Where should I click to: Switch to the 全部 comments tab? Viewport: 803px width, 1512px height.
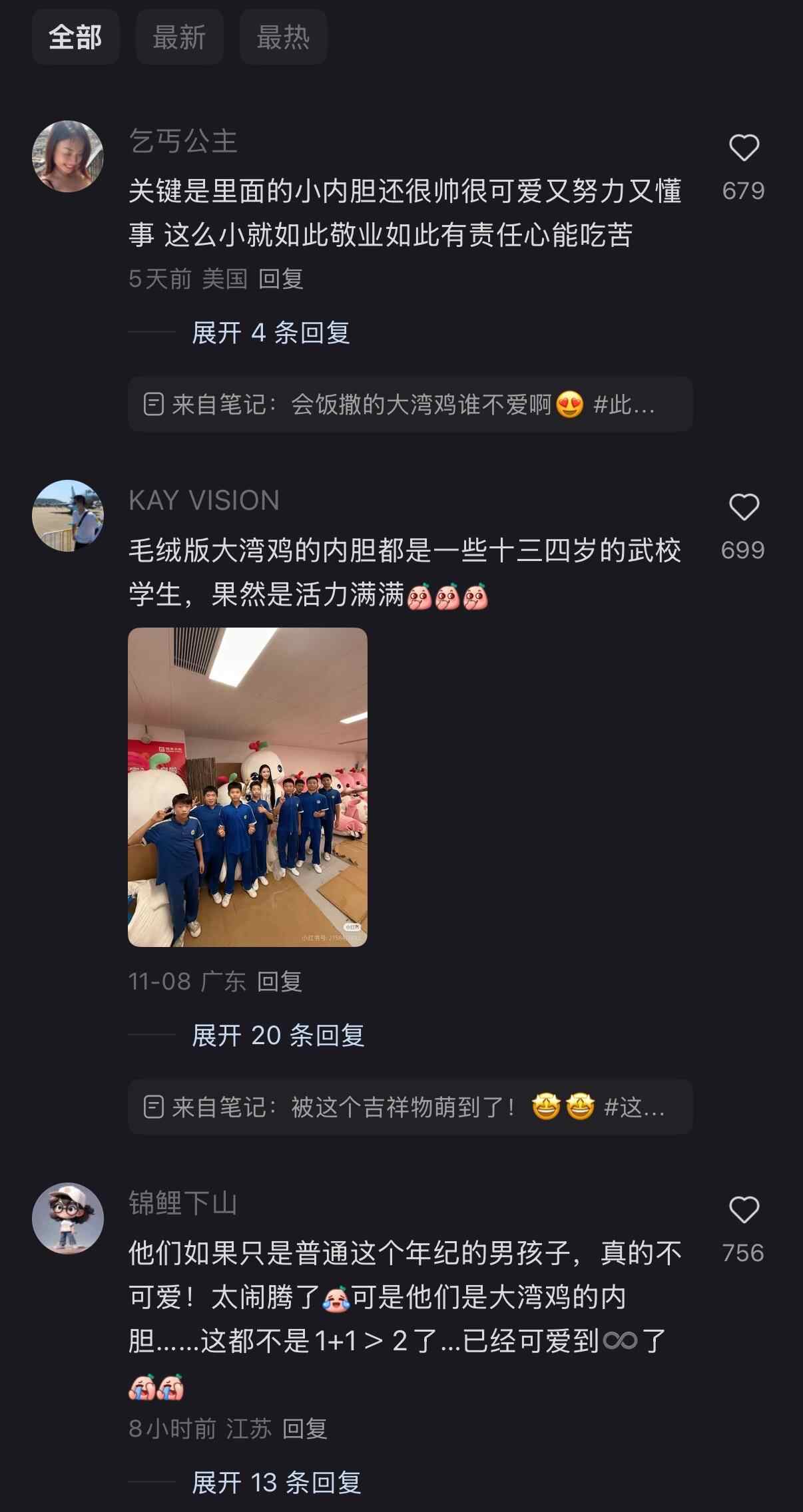tap(75, 37)
